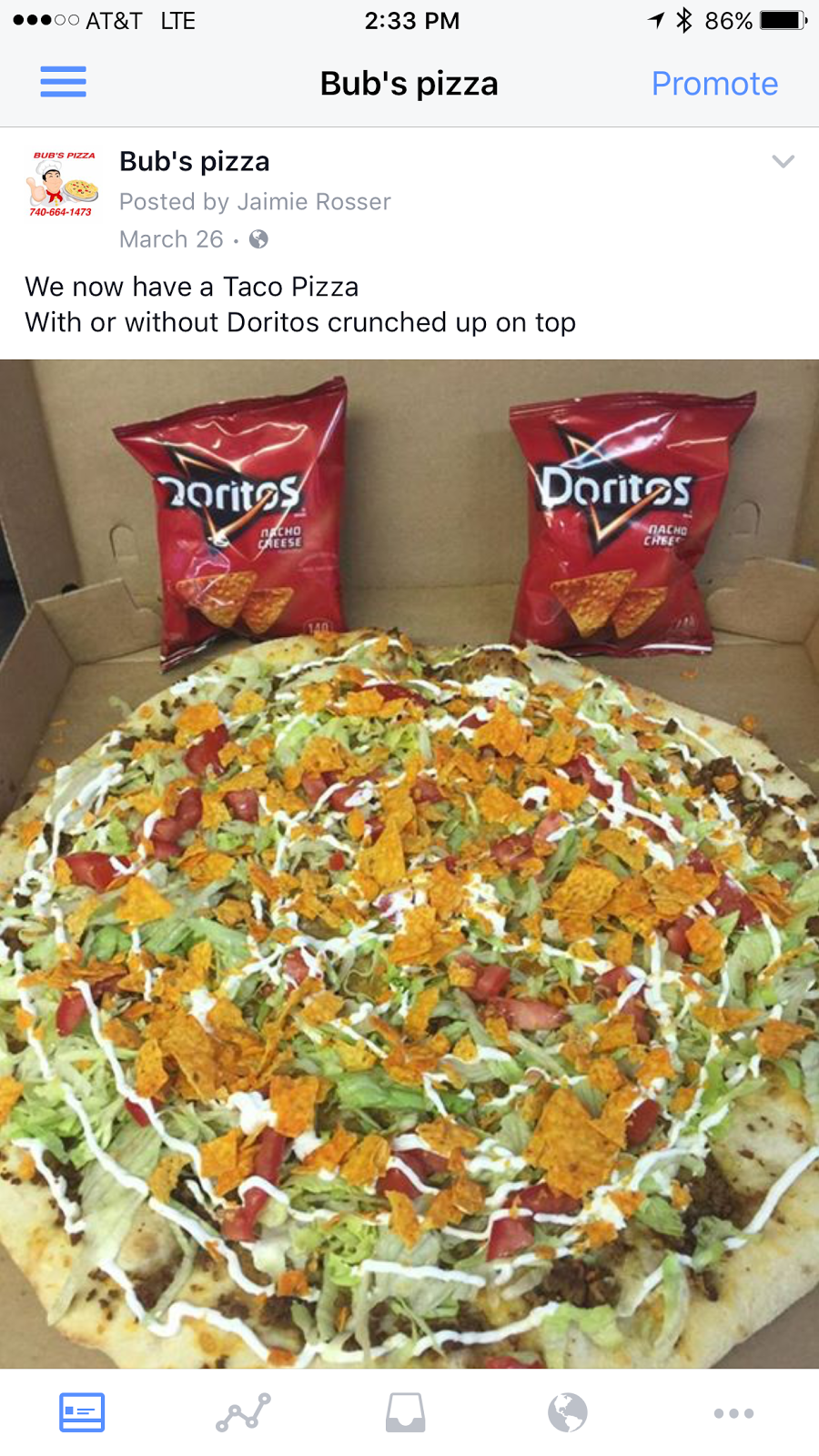
Task: Switch to the page feed tab
Action: 82,1412
